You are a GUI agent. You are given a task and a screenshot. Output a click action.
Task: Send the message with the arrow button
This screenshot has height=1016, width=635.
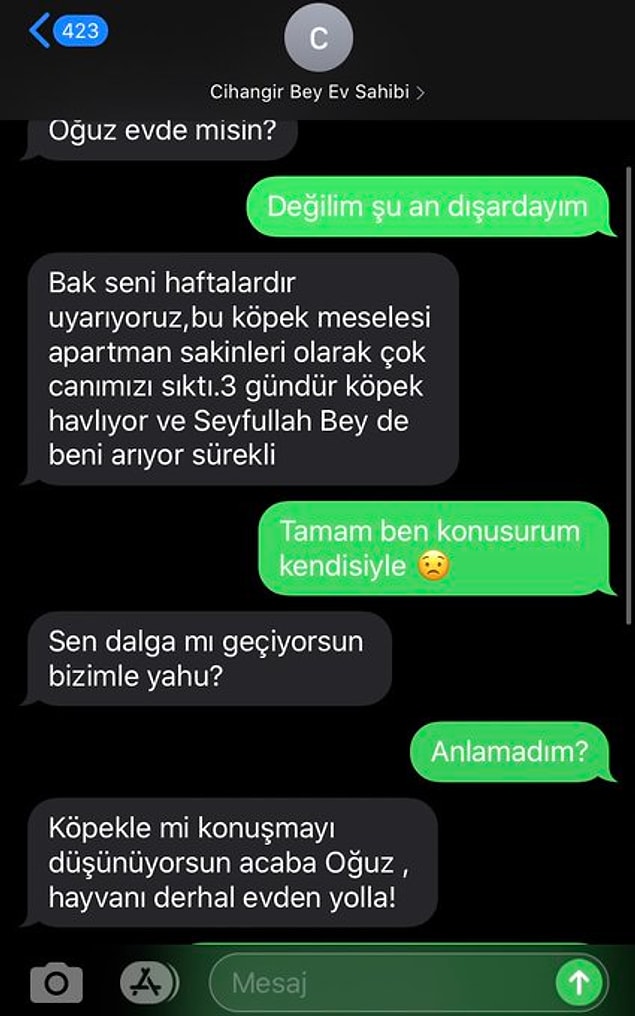click(579, 983)
